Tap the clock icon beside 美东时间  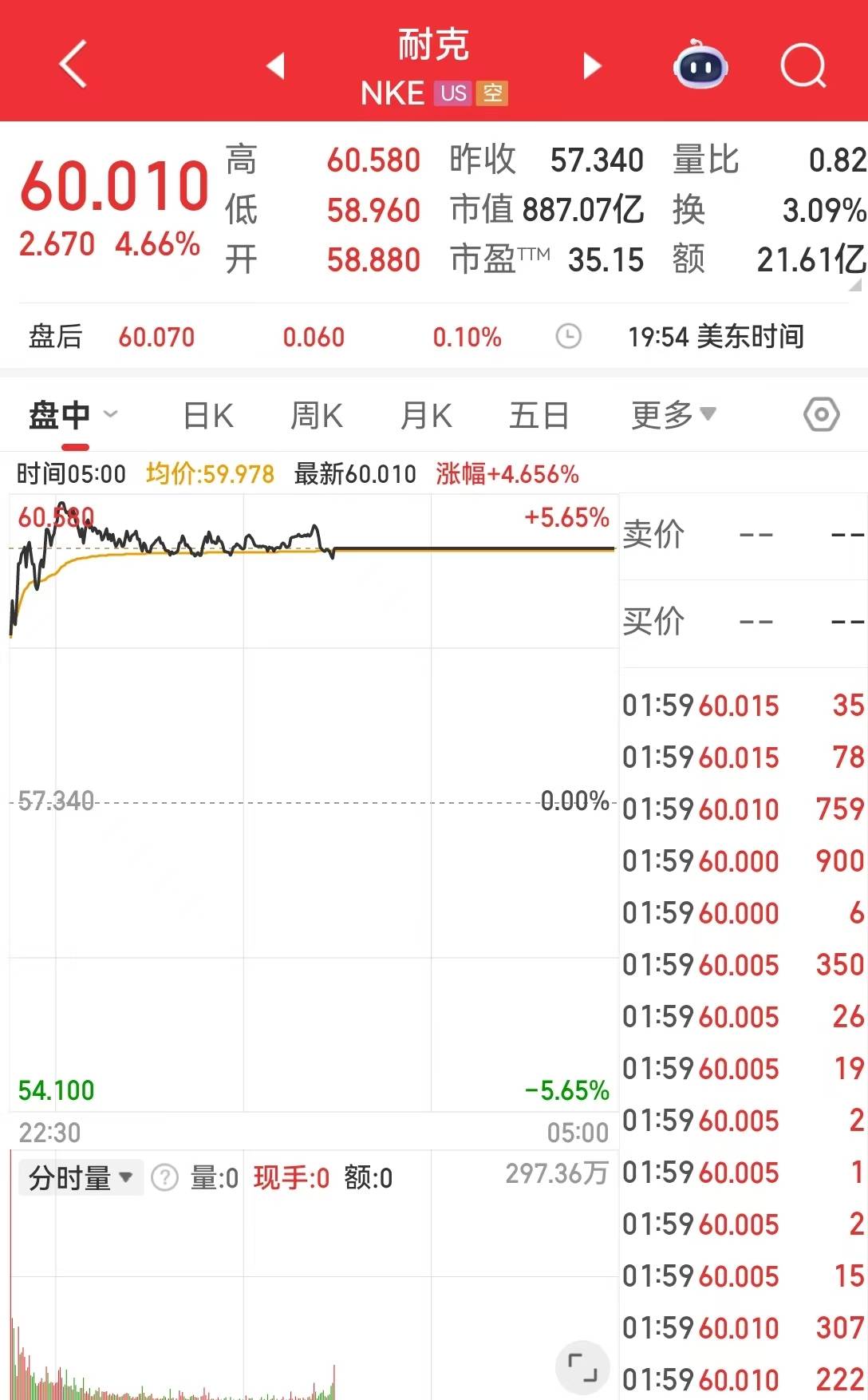tap(569, 337)
